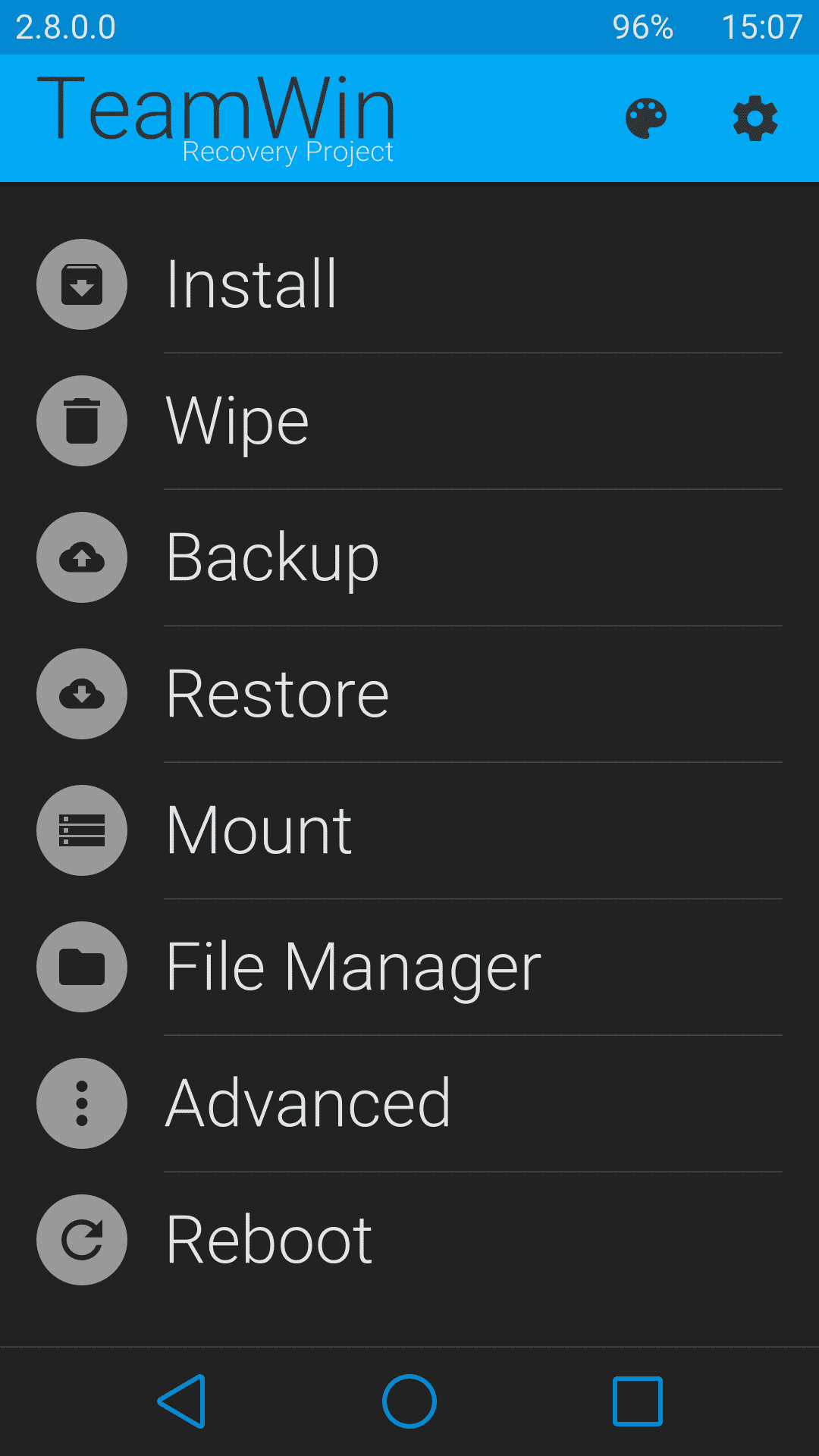The width and height of the screenshot is (819, 1456).
Task: Tap the back triangle button
Action: (x=182, y=1401)
